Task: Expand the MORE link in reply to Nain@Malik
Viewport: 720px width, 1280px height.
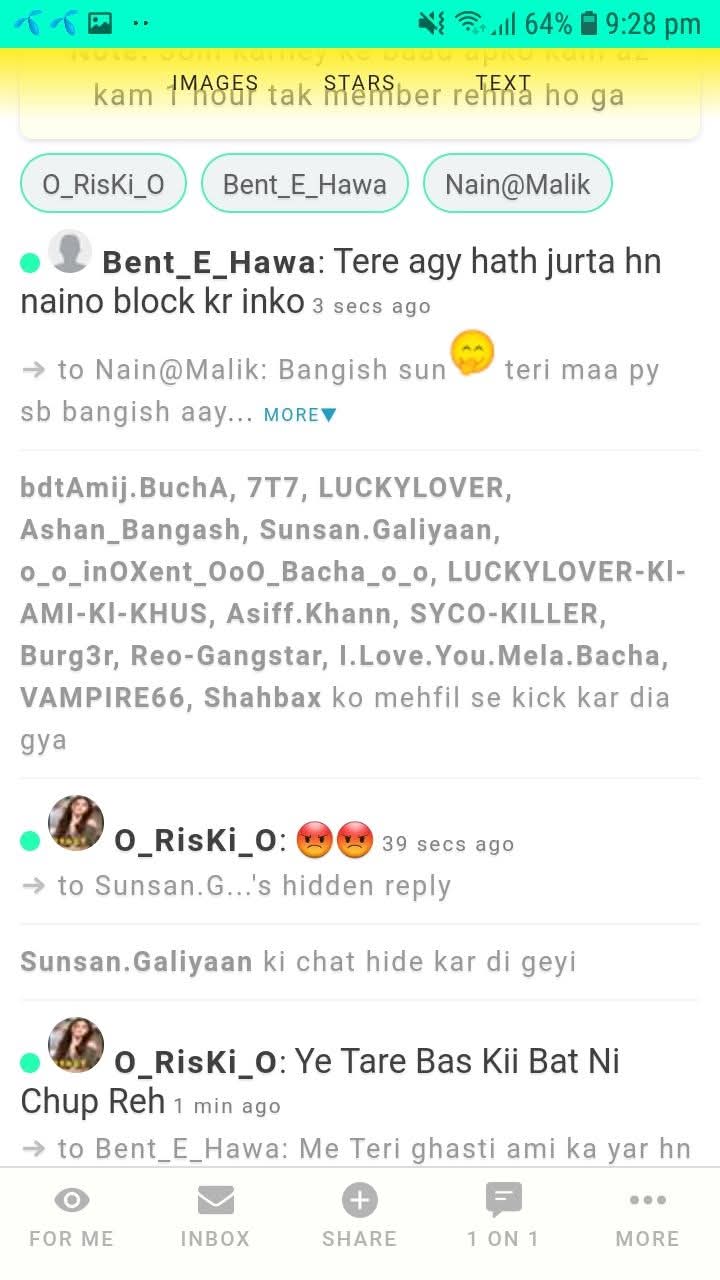Action: tap(300, 414)
